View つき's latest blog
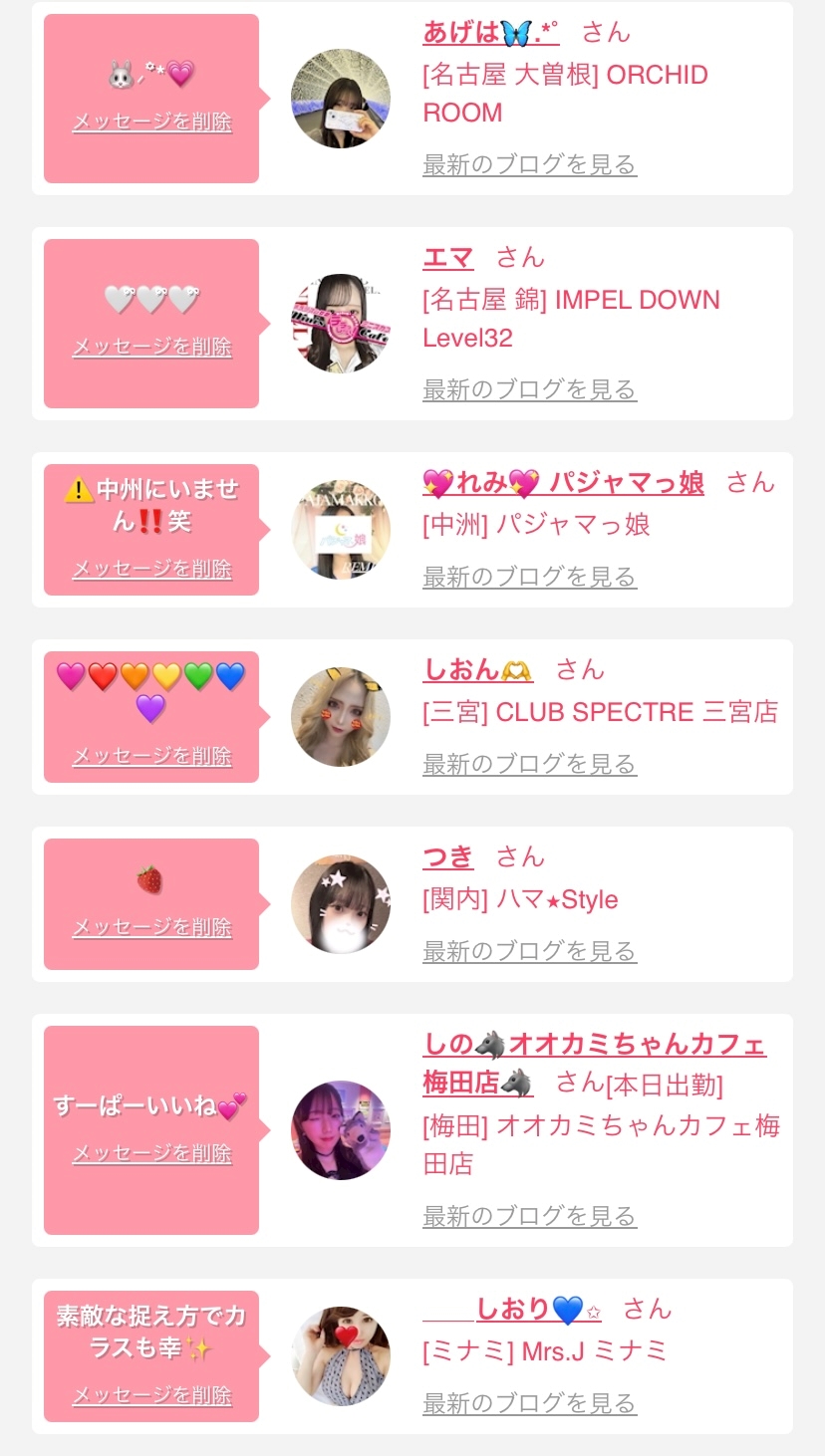Viewport: 825px width, 1456px height. tap(529, 951)
